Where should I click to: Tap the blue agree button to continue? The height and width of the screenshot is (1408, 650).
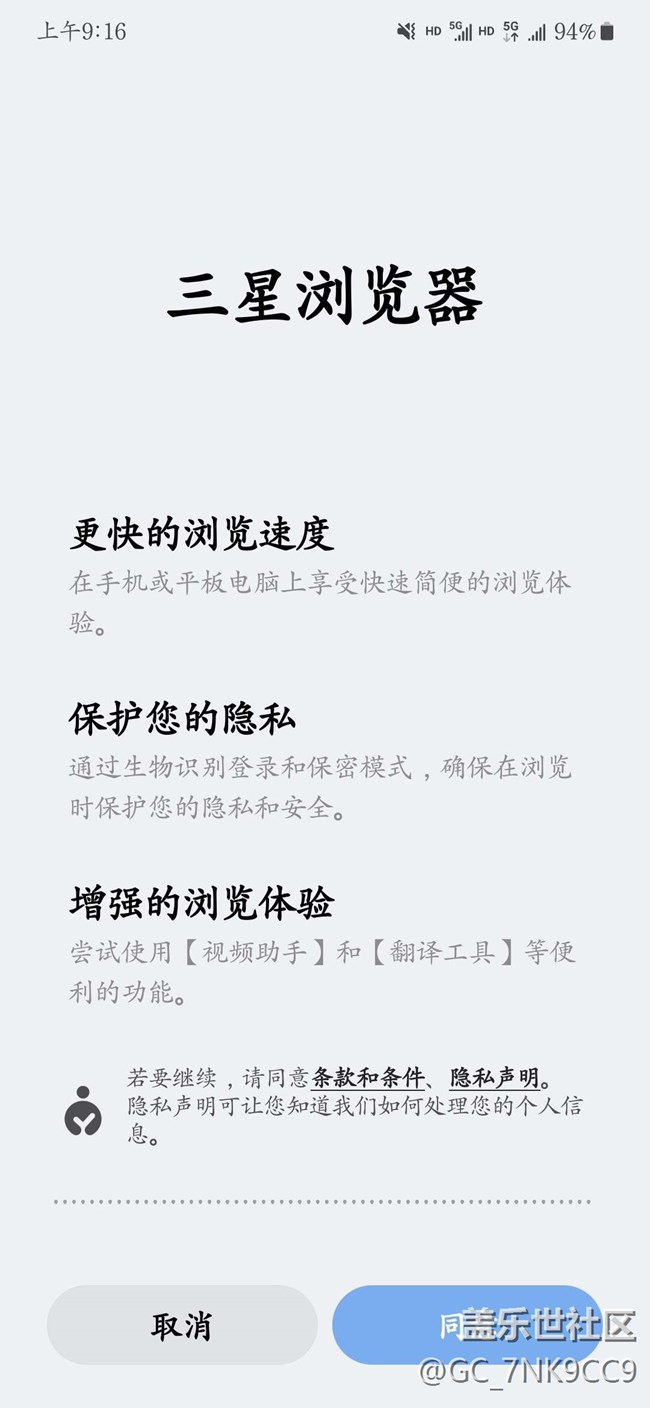[x=467, y=1325]
